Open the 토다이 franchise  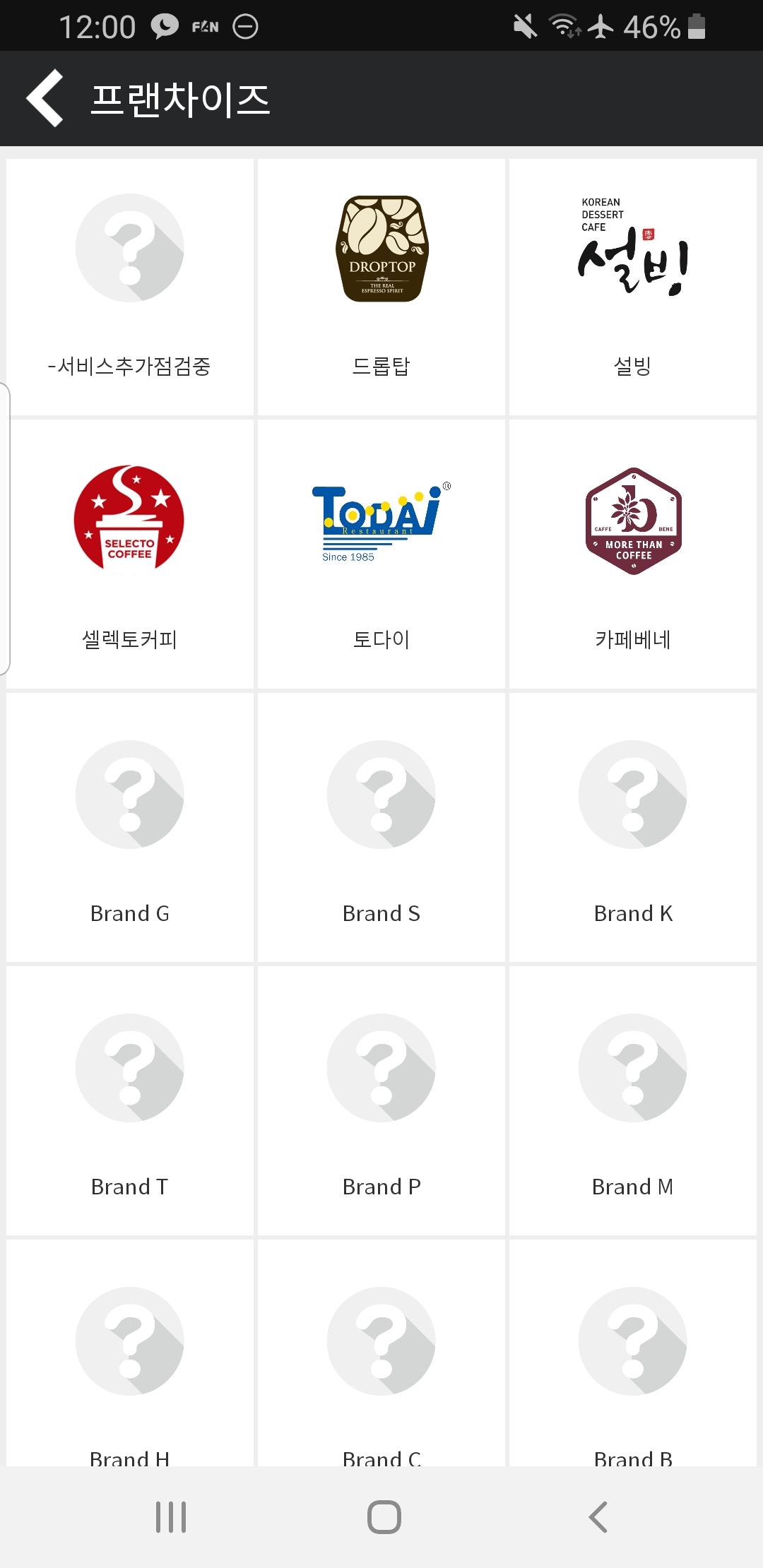tap(381, 554)
